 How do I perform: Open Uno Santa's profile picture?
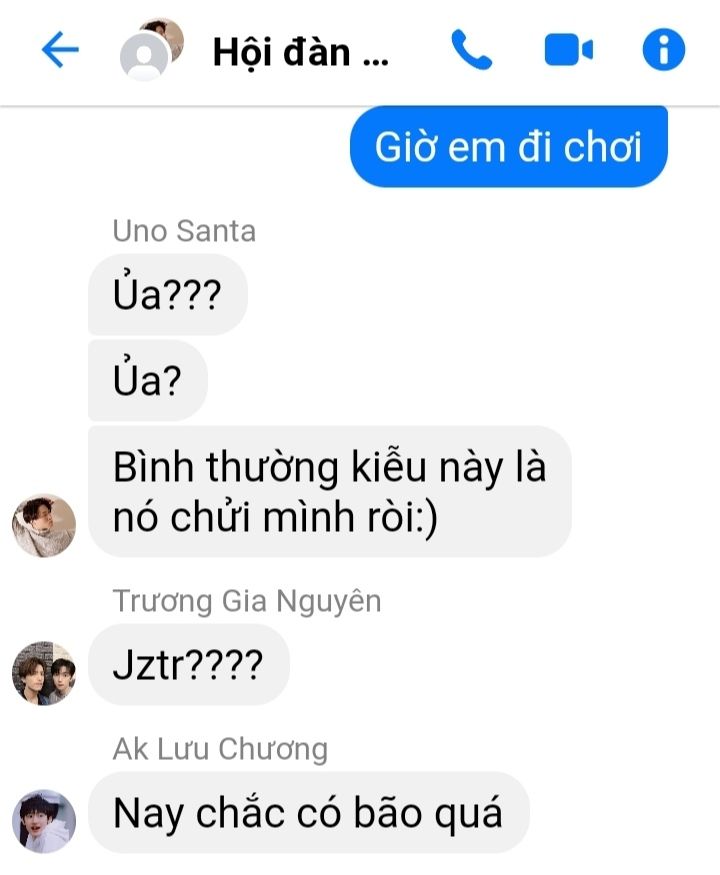[x=43, y=525]
